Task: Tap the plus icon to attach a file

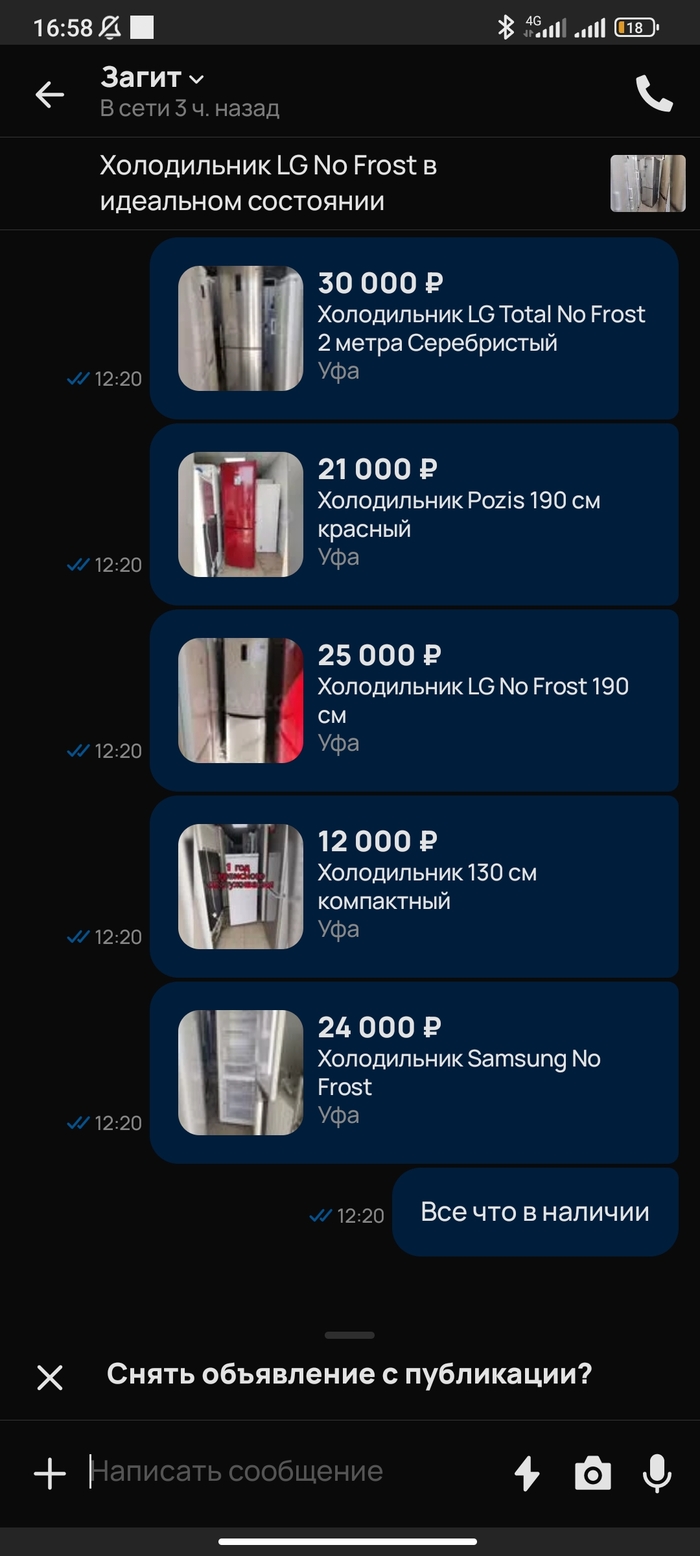Action: click(x=49, y=1473)
